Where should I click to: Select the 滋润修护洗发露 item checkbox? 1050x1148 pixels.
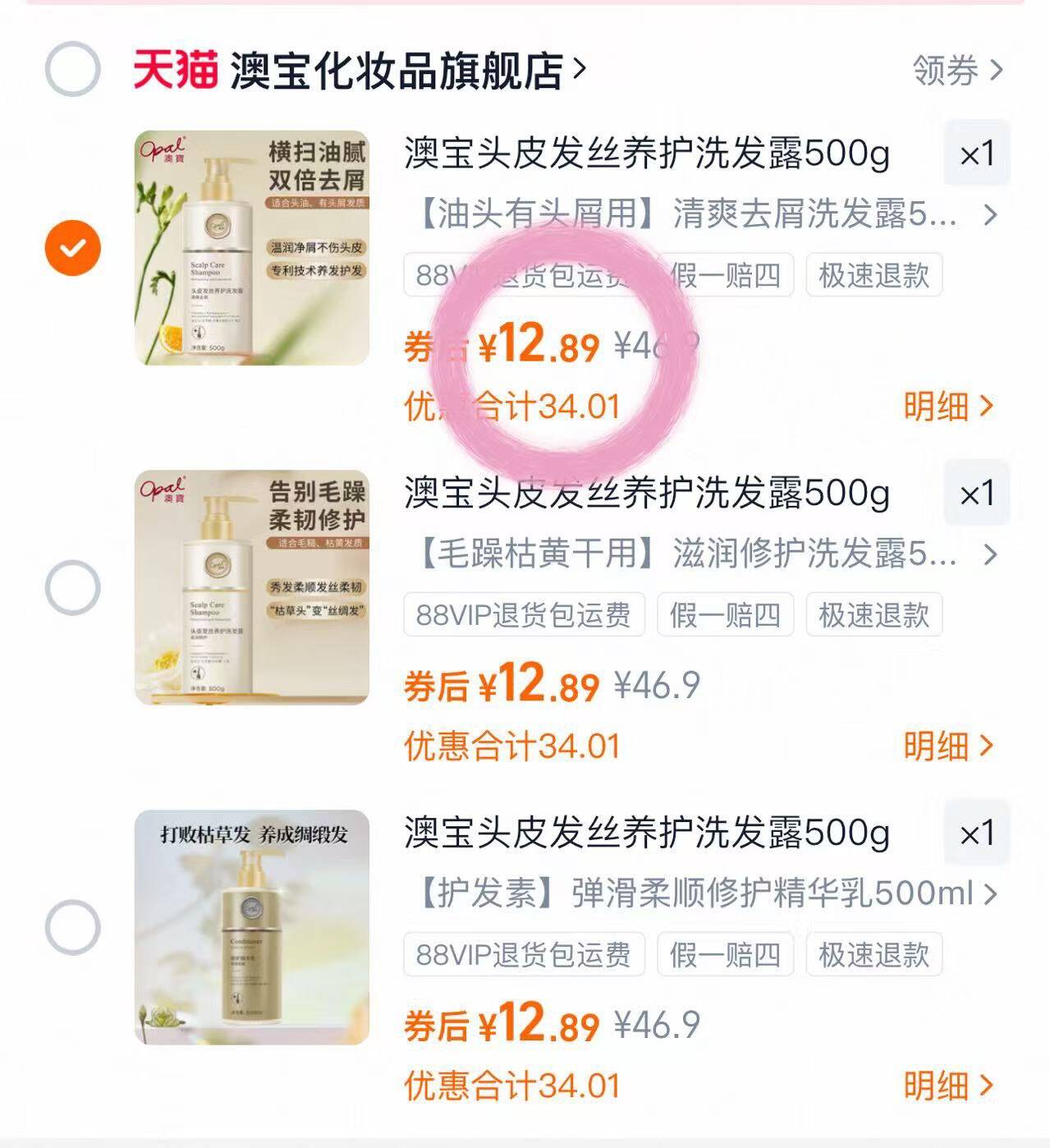click(x=72, y=588)
